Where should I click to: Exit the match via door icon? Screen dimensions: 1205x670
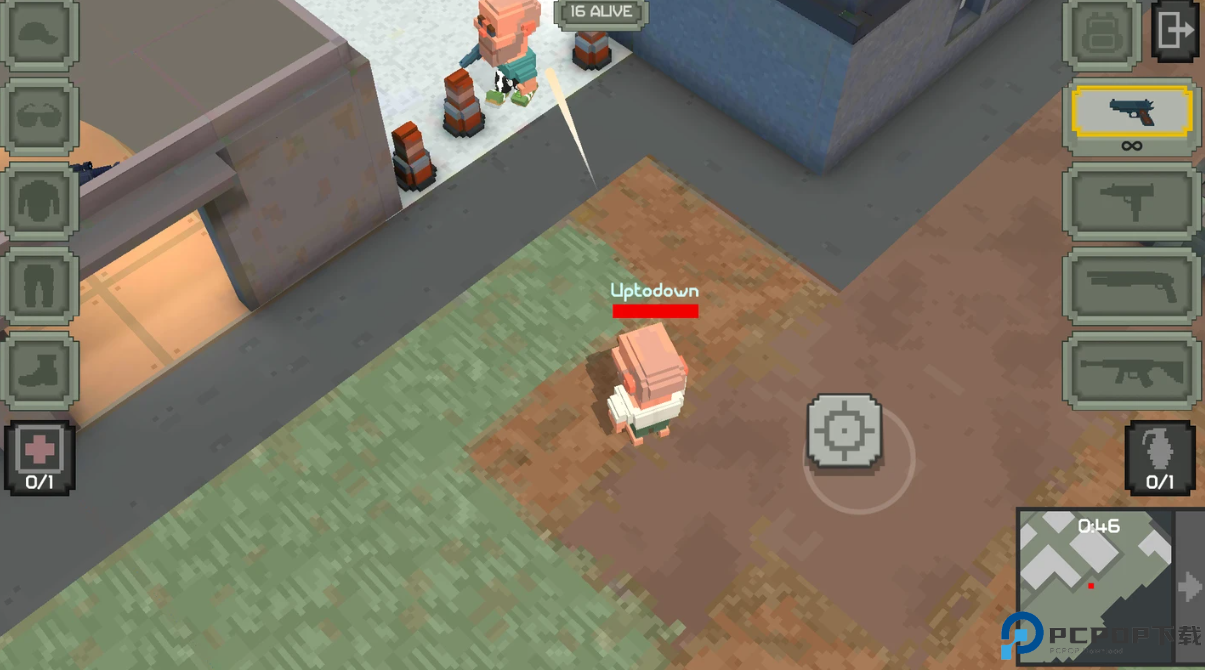1177,33
